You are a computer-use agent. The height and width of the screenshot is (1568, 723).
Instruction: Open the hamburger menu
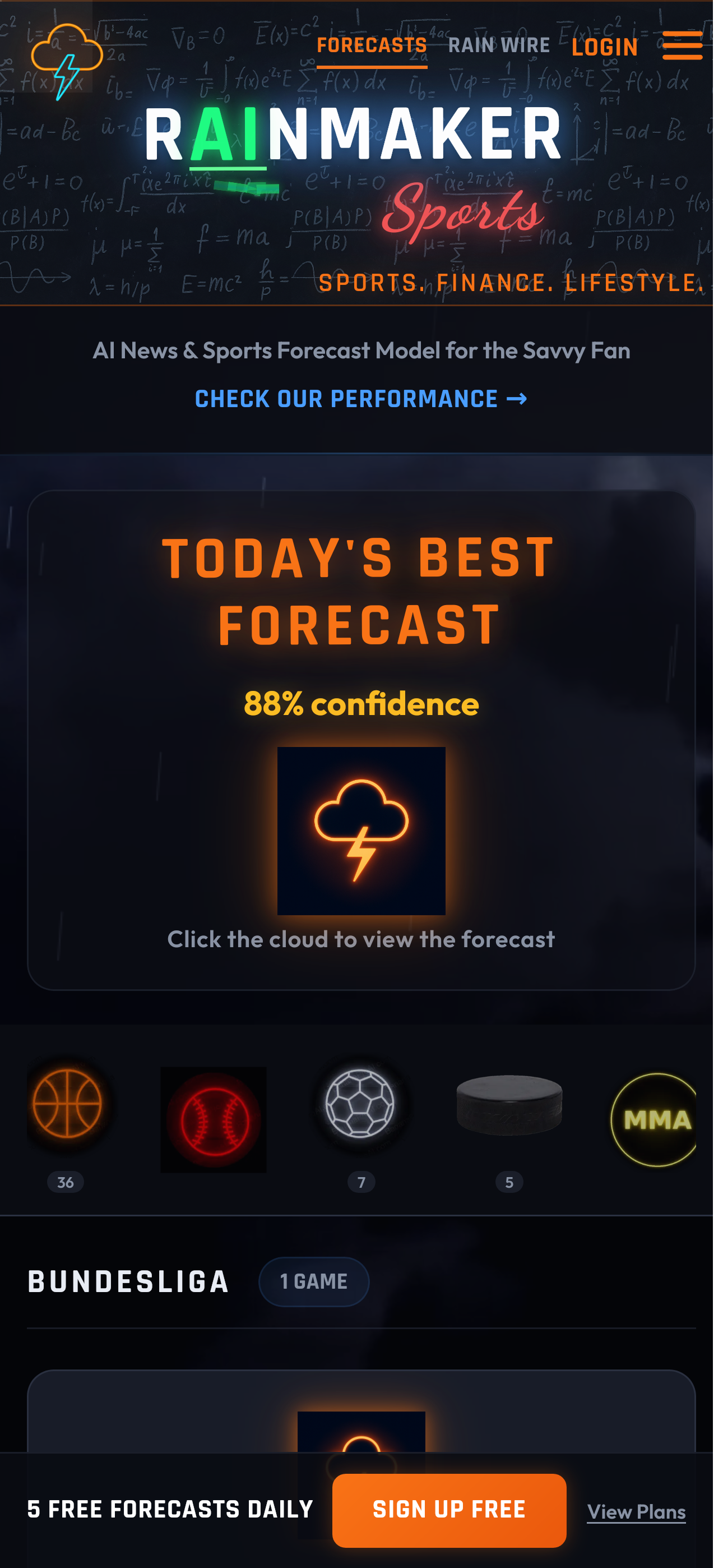682,45
